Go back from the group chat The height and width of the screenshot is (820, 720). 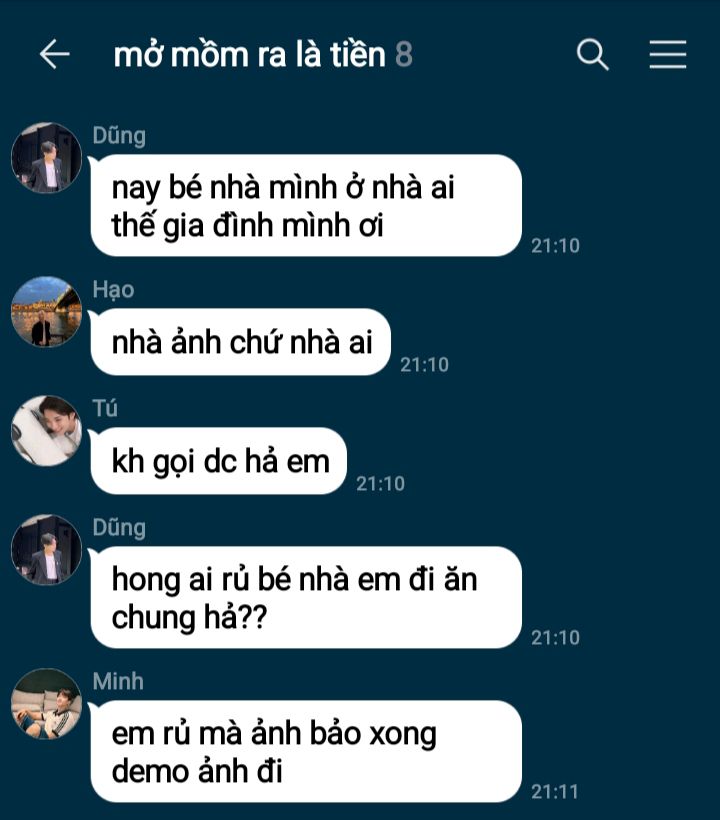click(54, 54)
